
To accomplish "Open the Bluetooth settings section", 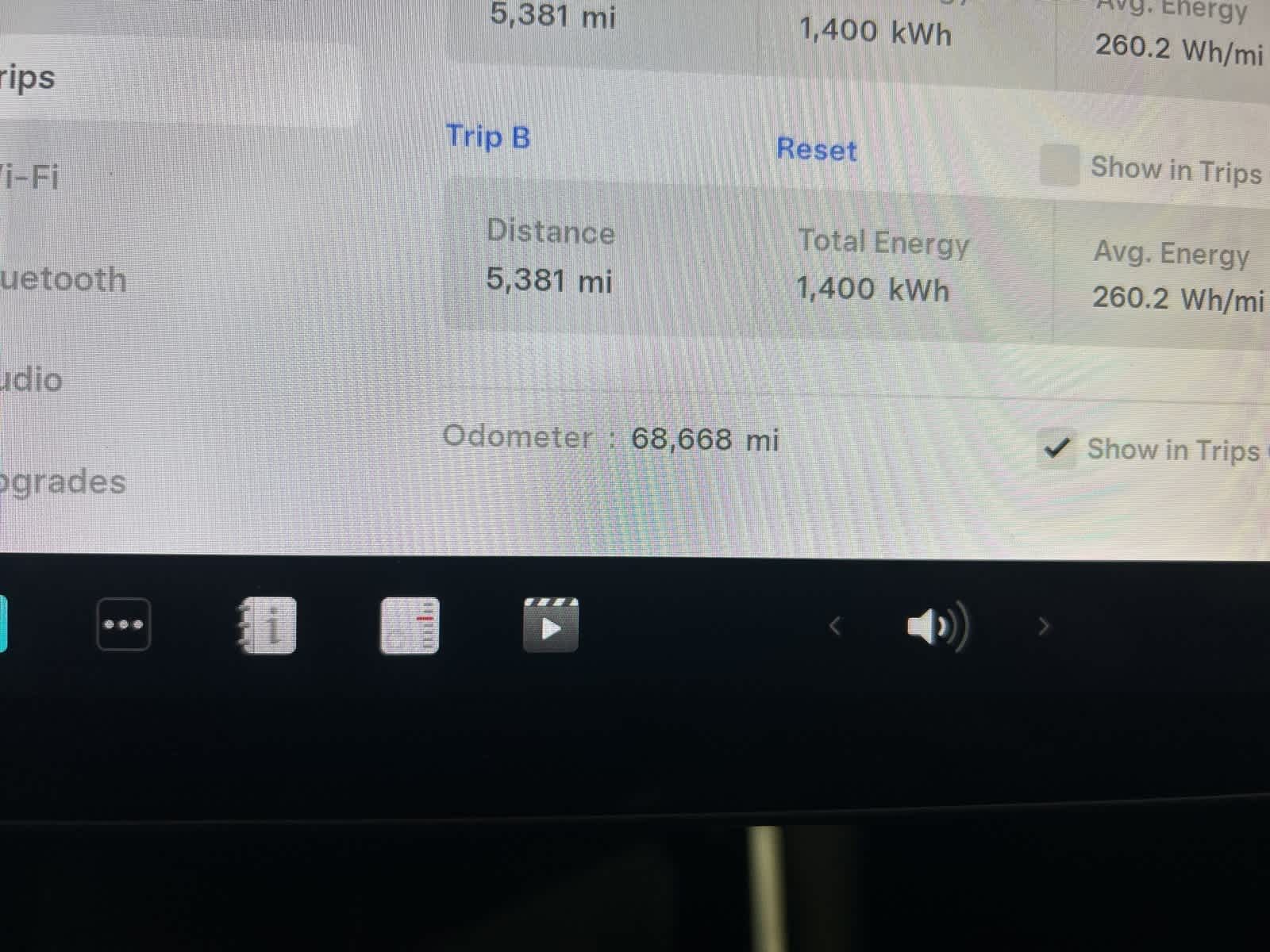I will [x=63, y=279].
